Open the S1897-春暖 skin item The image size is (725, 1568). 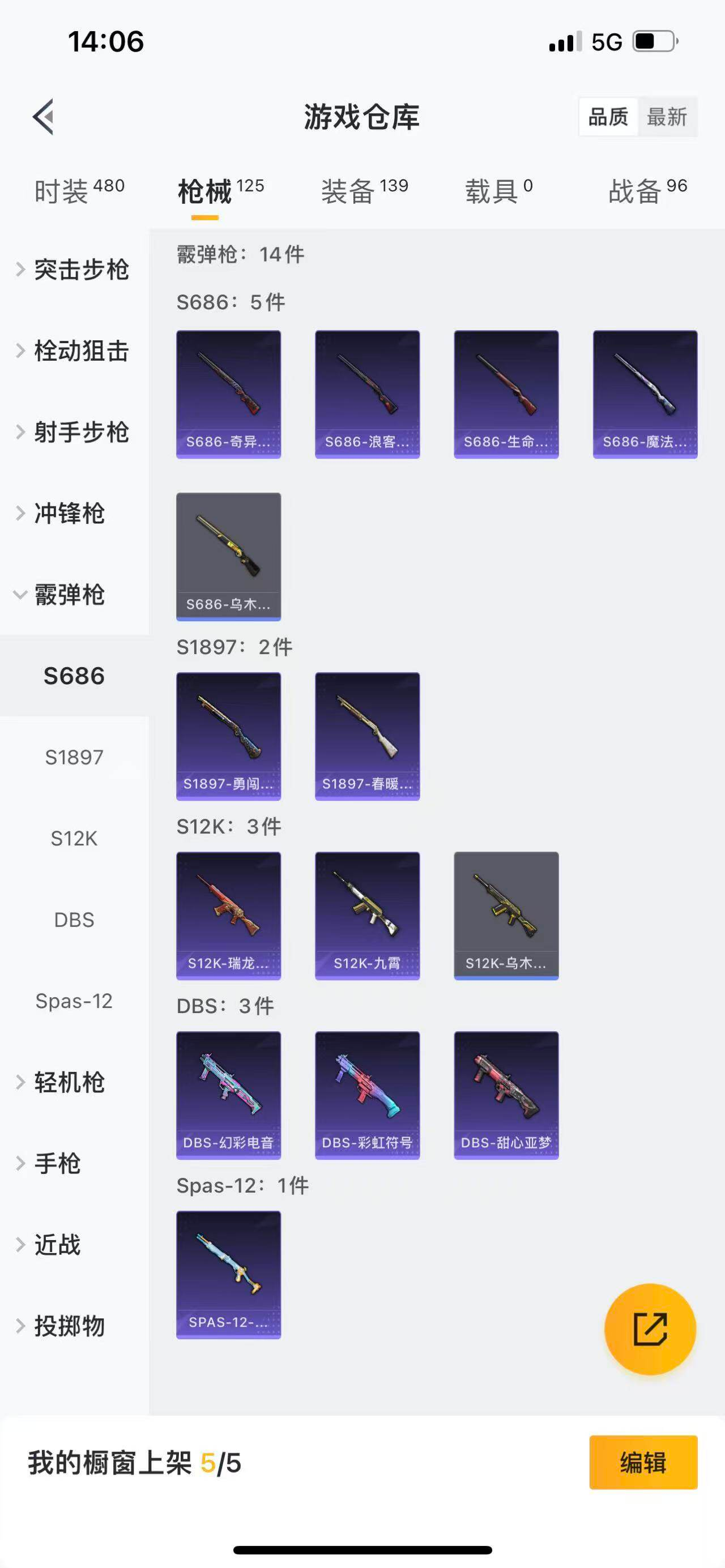pyautogui.click(x=367, y=736)
